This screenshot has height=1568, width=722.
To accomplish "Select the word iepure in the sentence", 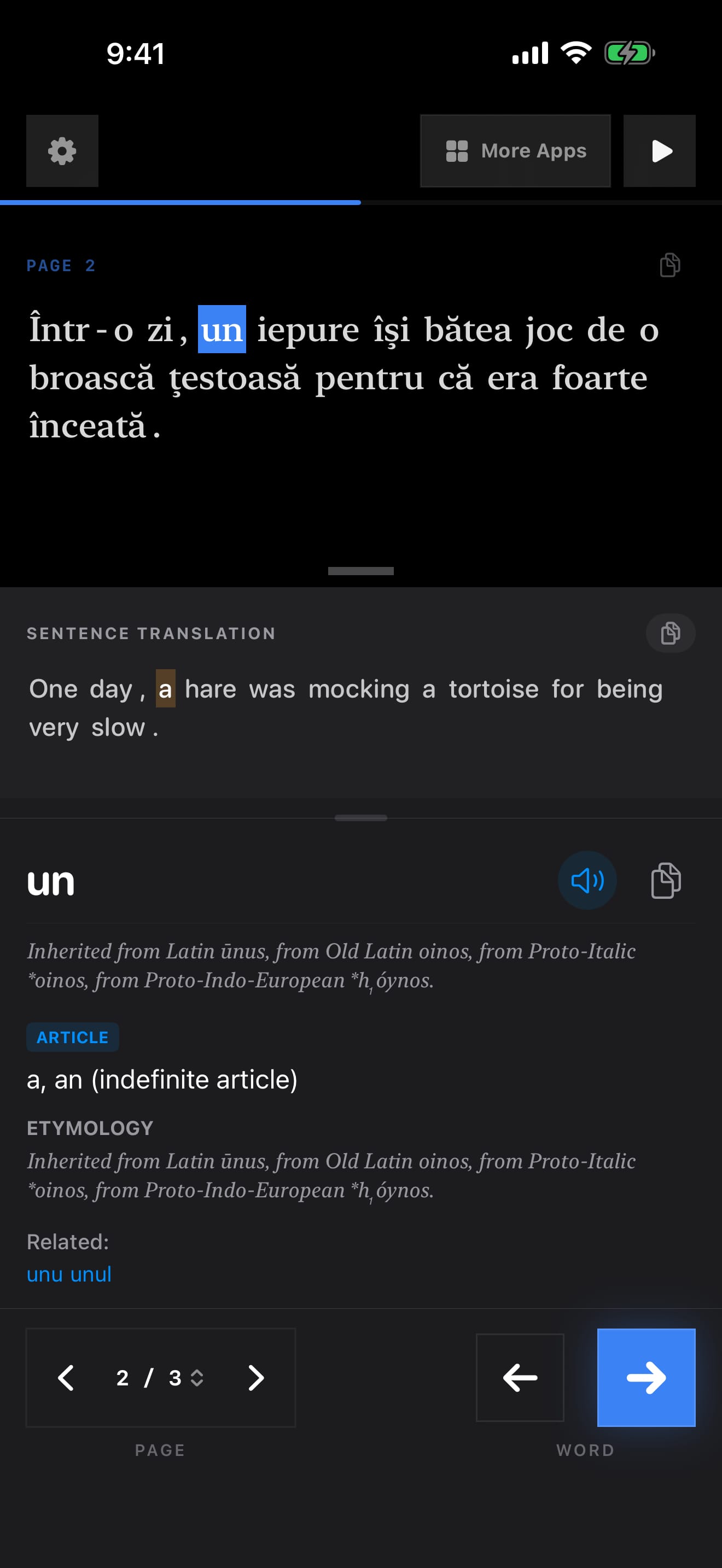I will click(307, 330).
